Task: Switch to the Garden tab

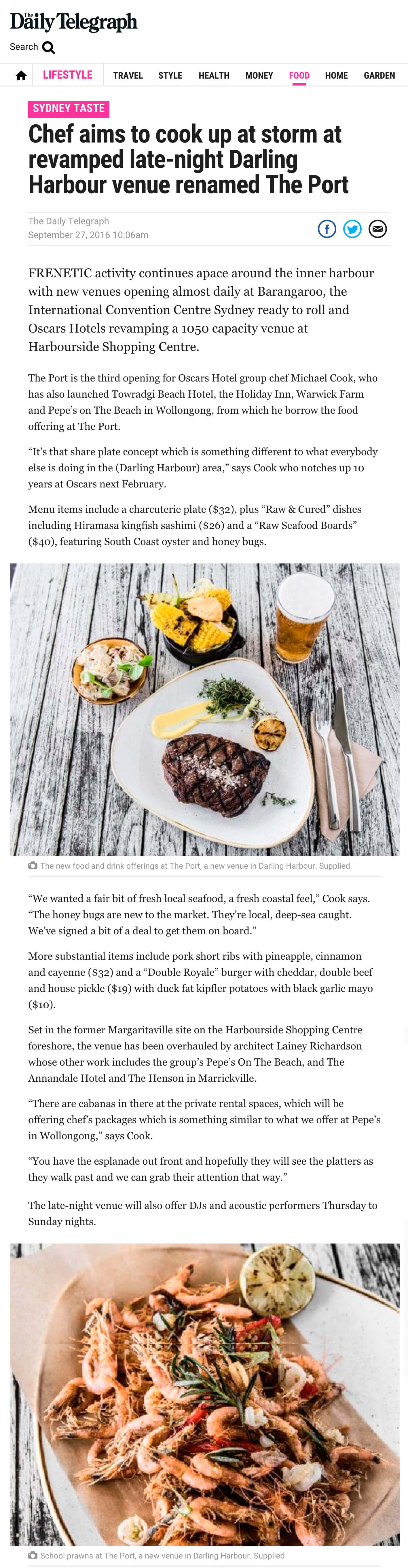Action: coord(379,75)
